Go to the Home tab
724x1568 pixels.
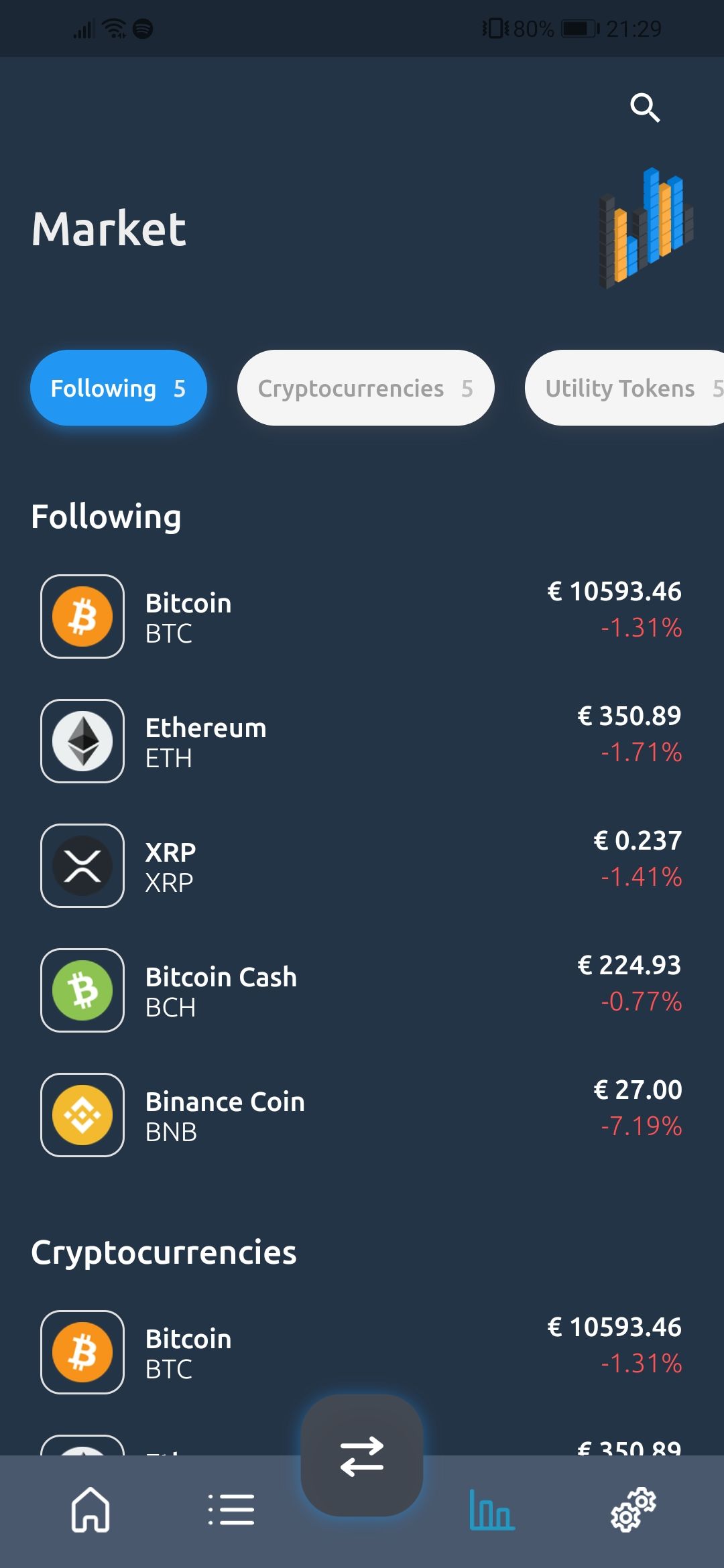point(90,1510)
